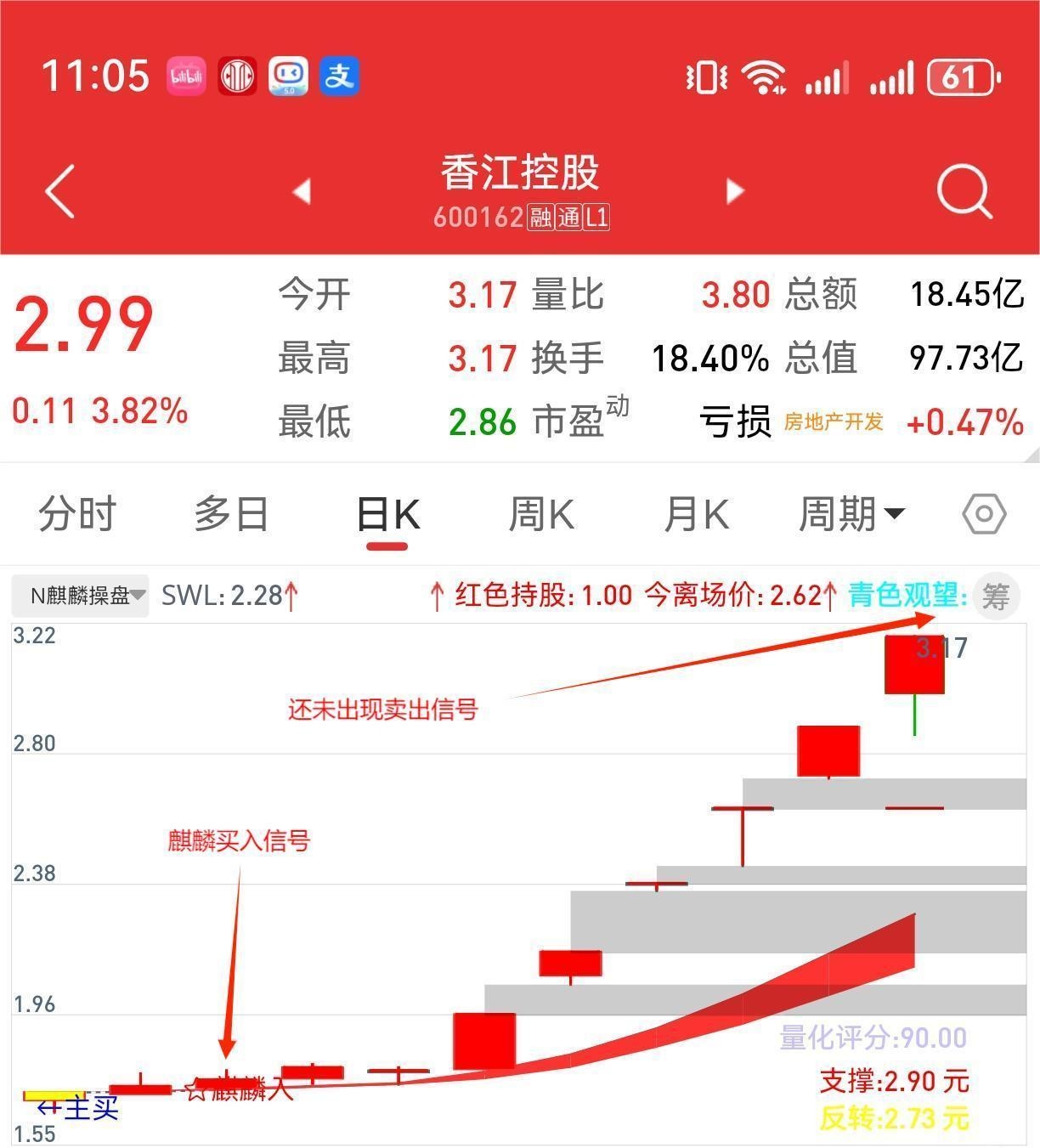Expand the 周期 period dropdown
The width and height of the screenshot is (1040, 1148).
(851, 514)
